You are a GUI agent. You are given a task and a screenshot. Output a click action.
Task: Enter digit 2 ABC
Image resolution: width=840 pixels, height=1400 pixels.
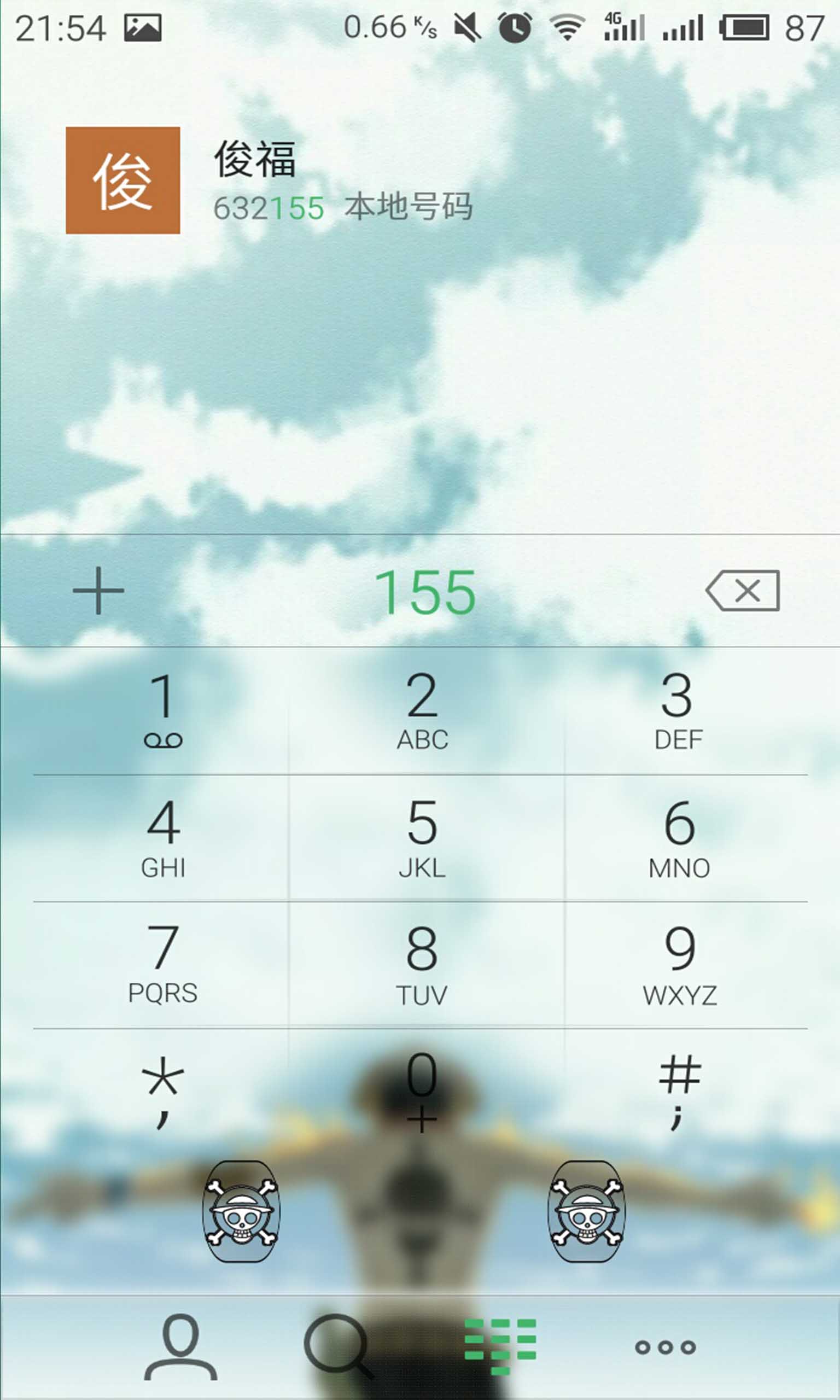(x=422, y=711)
